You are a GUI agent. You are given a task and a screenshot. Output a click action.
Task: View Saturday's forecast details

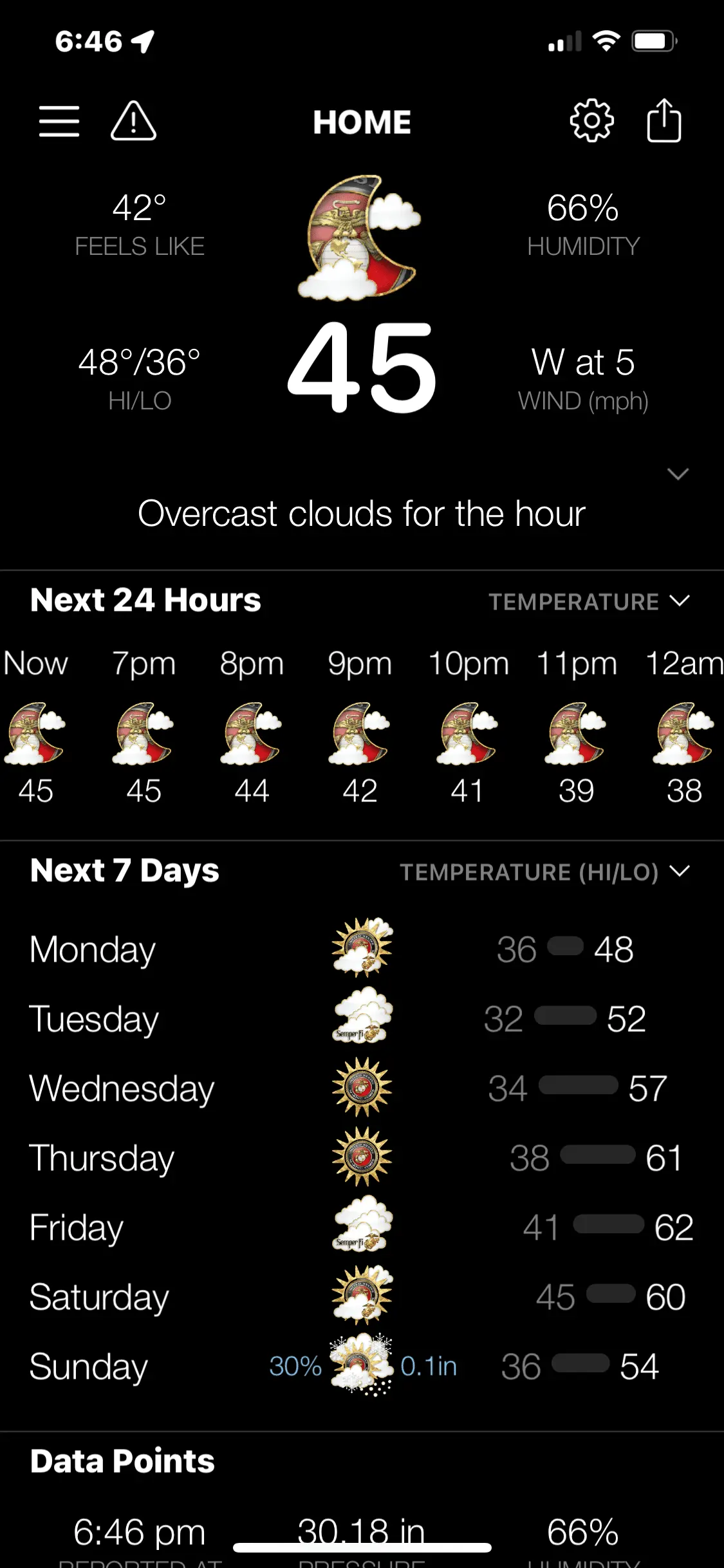362,1297
